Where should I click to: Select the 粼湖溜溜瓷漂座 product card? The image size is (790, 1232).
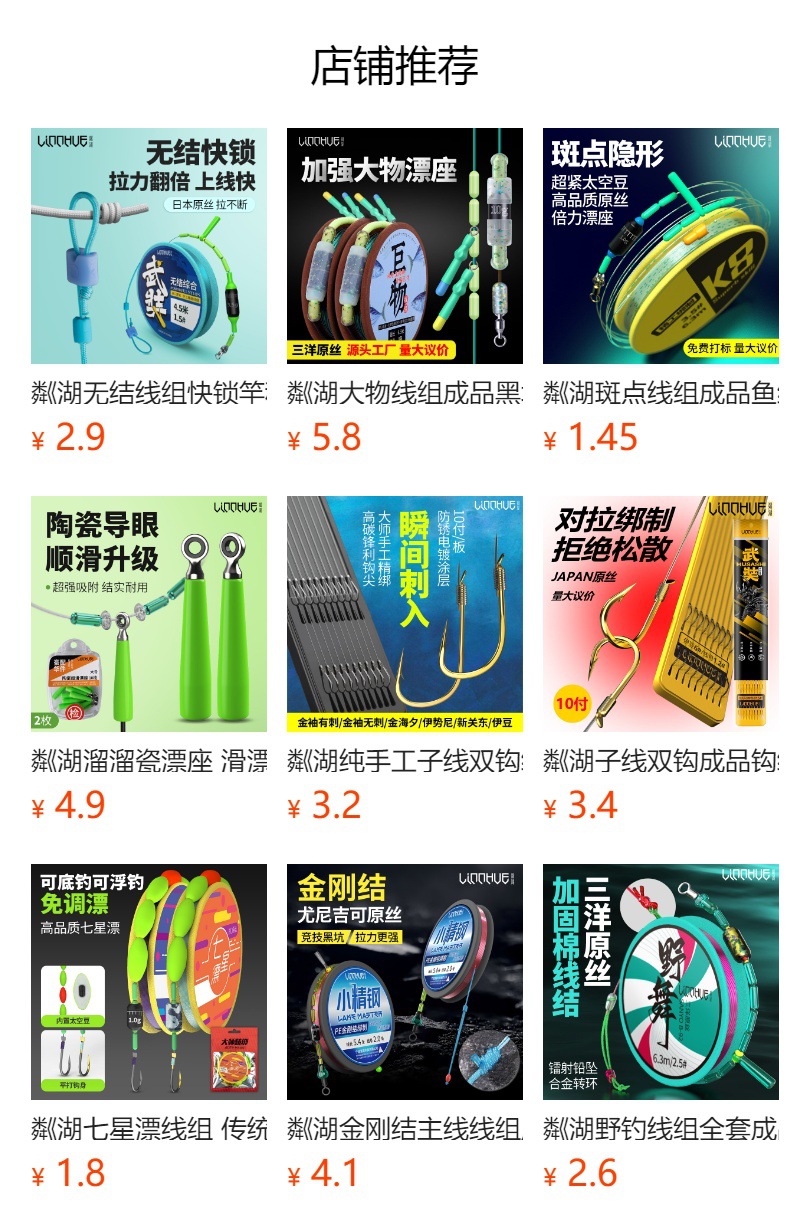coord(149,614)
